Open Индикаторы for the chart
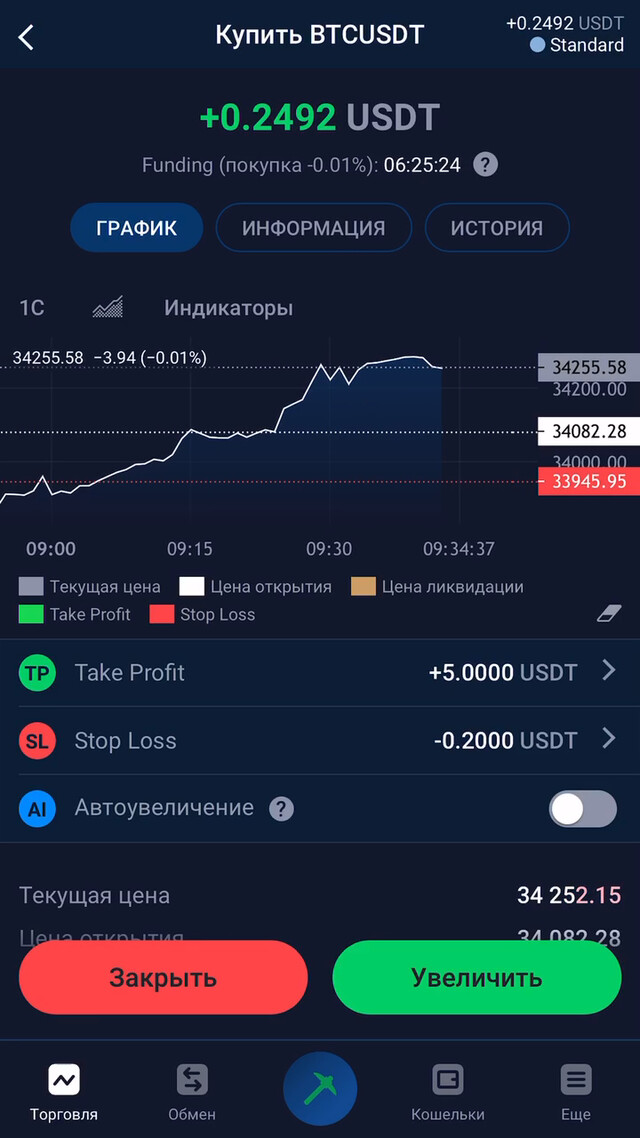Screen dimensions: 640x1138 228,308
